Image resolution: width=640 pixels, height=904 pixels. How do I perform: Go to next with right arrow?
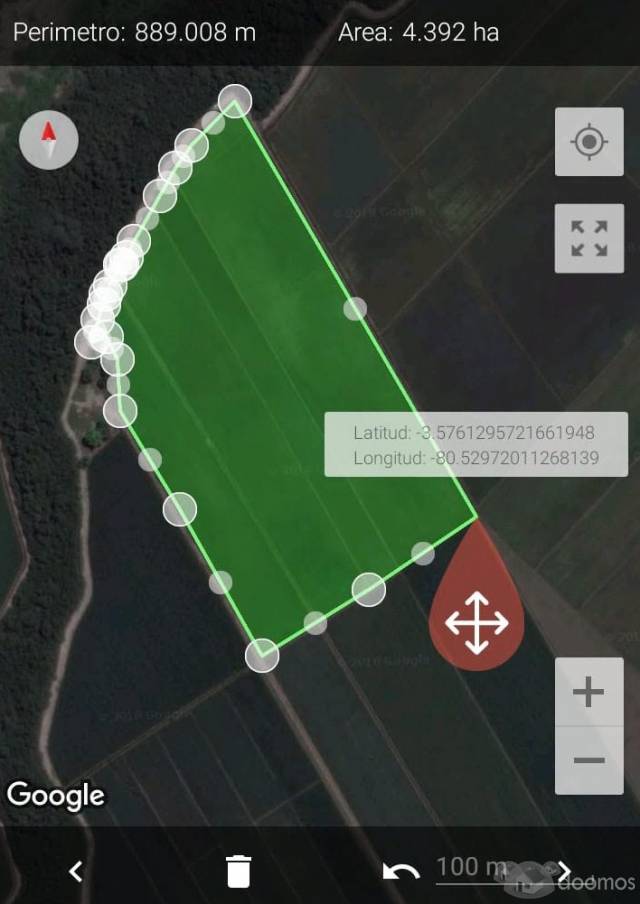tap(564, 871)
